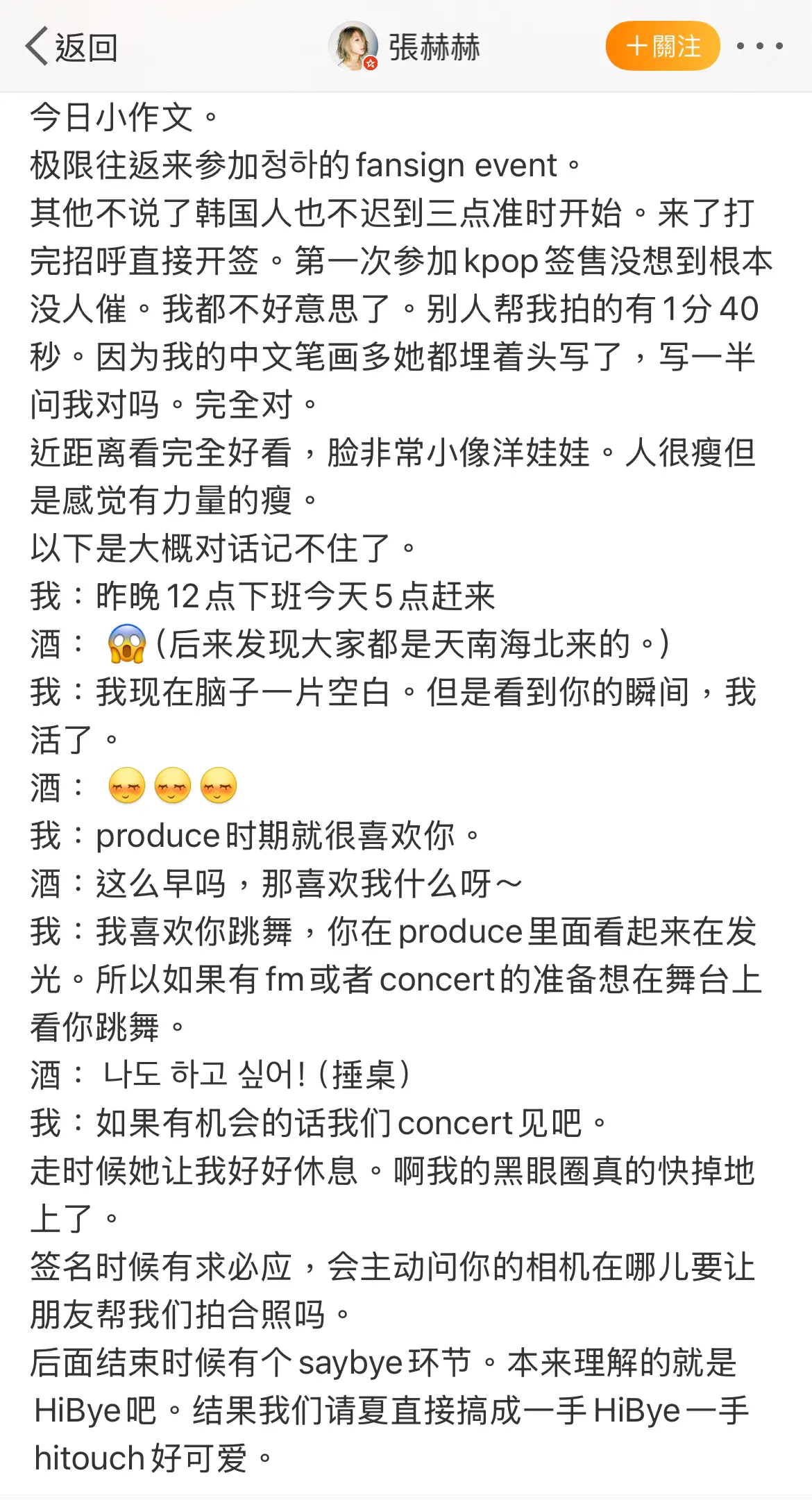Go back using the 返回 button
The height and width of the screenshot is (1500, 812).
click(x=71, y=47)
